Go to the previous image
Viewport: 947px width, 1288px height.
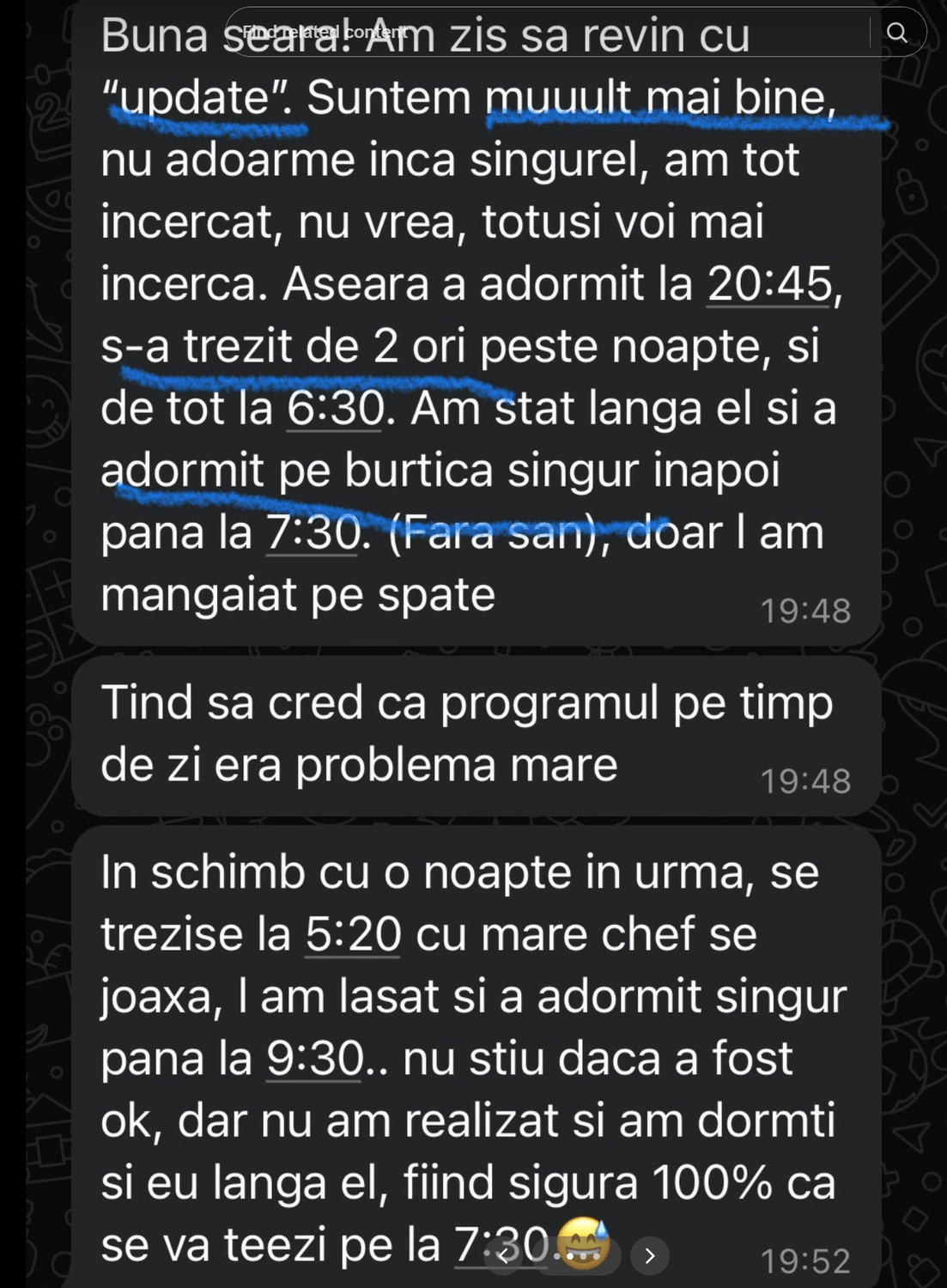pyautogui.click(x=504, y=1256)
